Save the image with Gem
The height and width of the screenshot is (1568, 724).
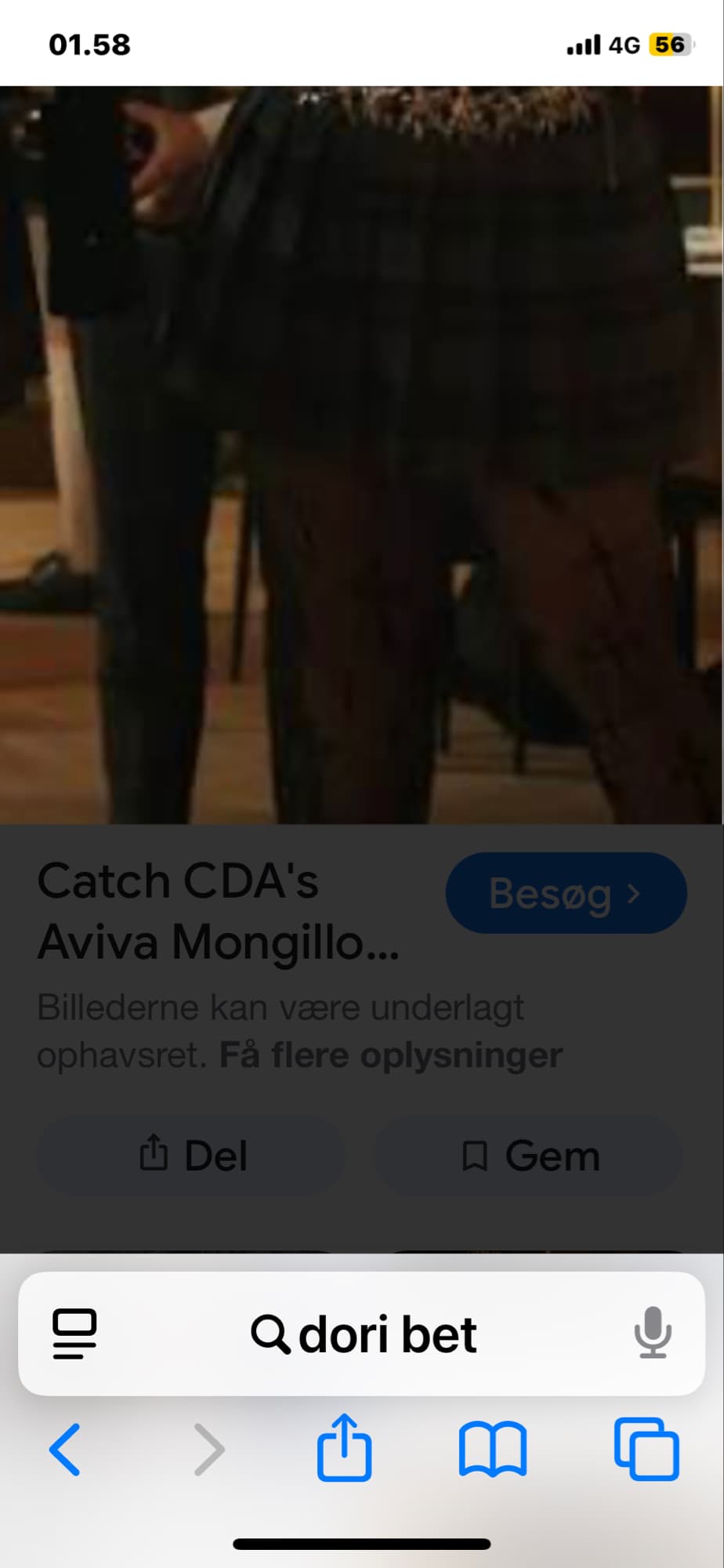529,1156
